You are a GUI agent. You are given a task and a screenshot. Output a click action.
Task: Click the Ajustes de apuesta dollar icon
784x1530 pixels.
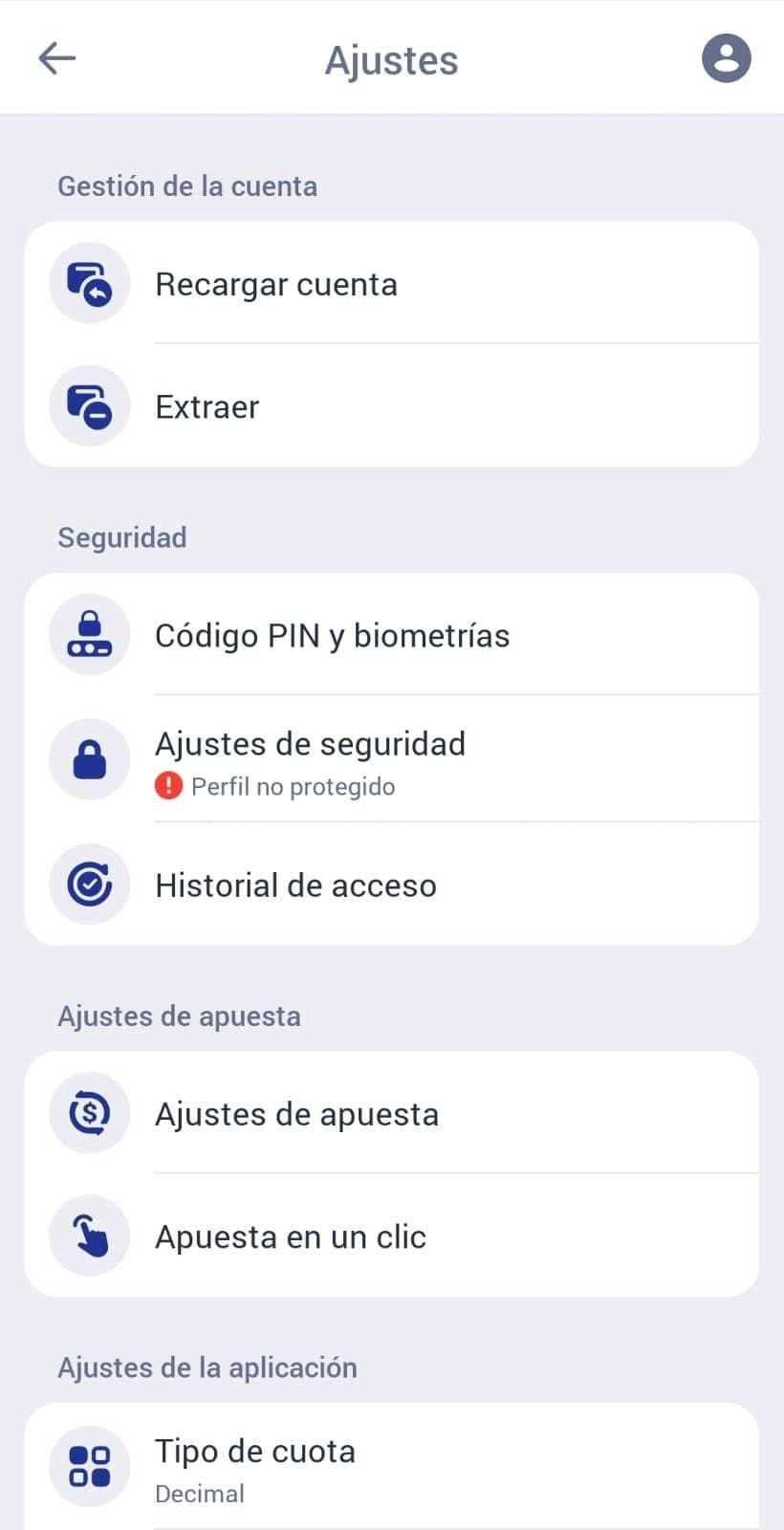pos(89,1113)
